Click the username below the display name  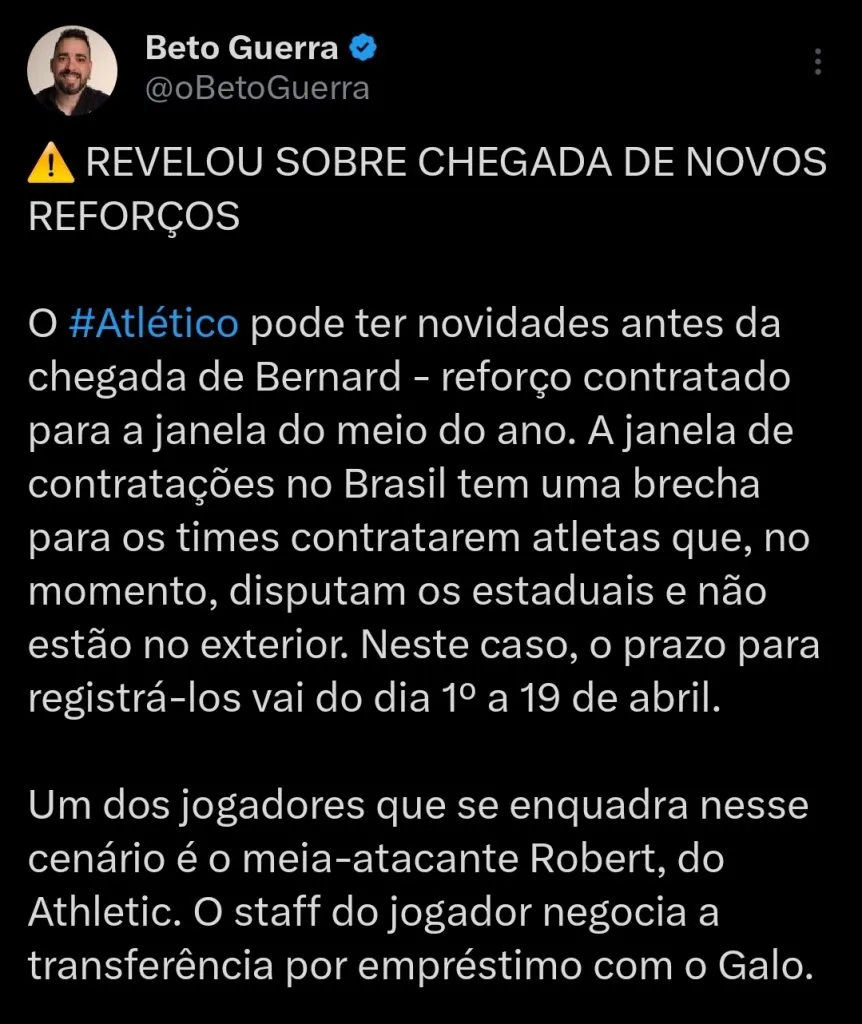tap(257, 90)
